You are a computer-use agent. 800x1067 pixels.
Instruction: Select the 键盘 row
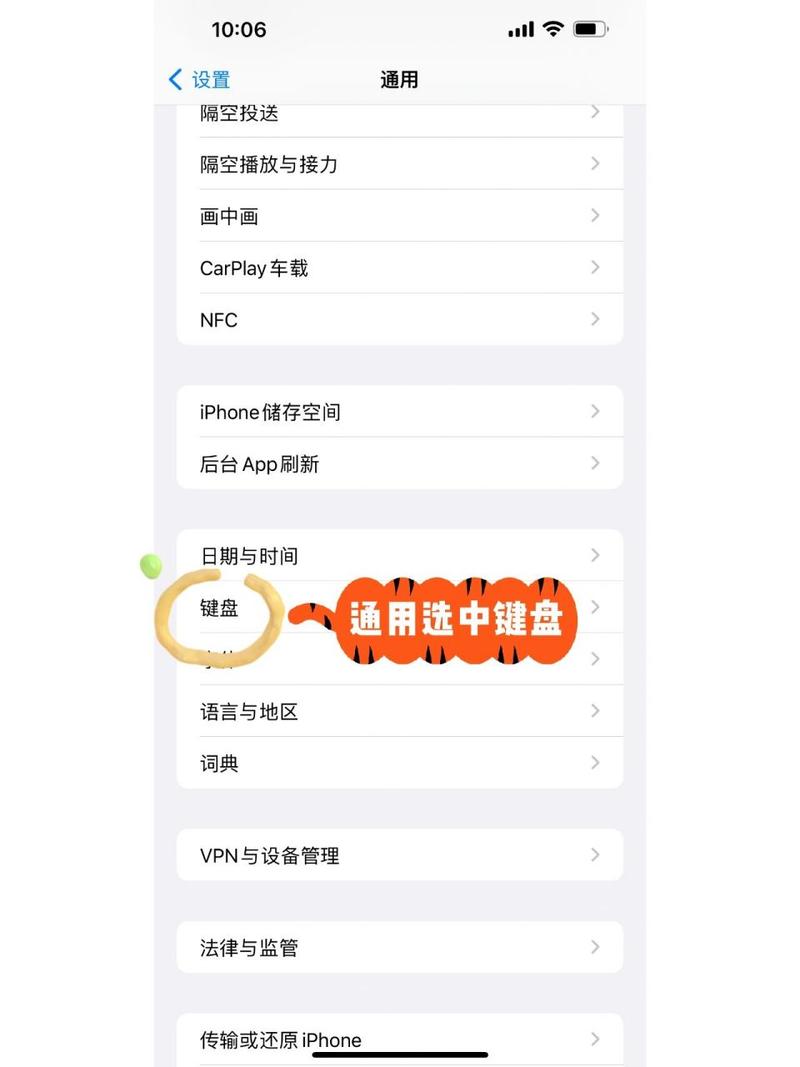(x=220, y=607)
